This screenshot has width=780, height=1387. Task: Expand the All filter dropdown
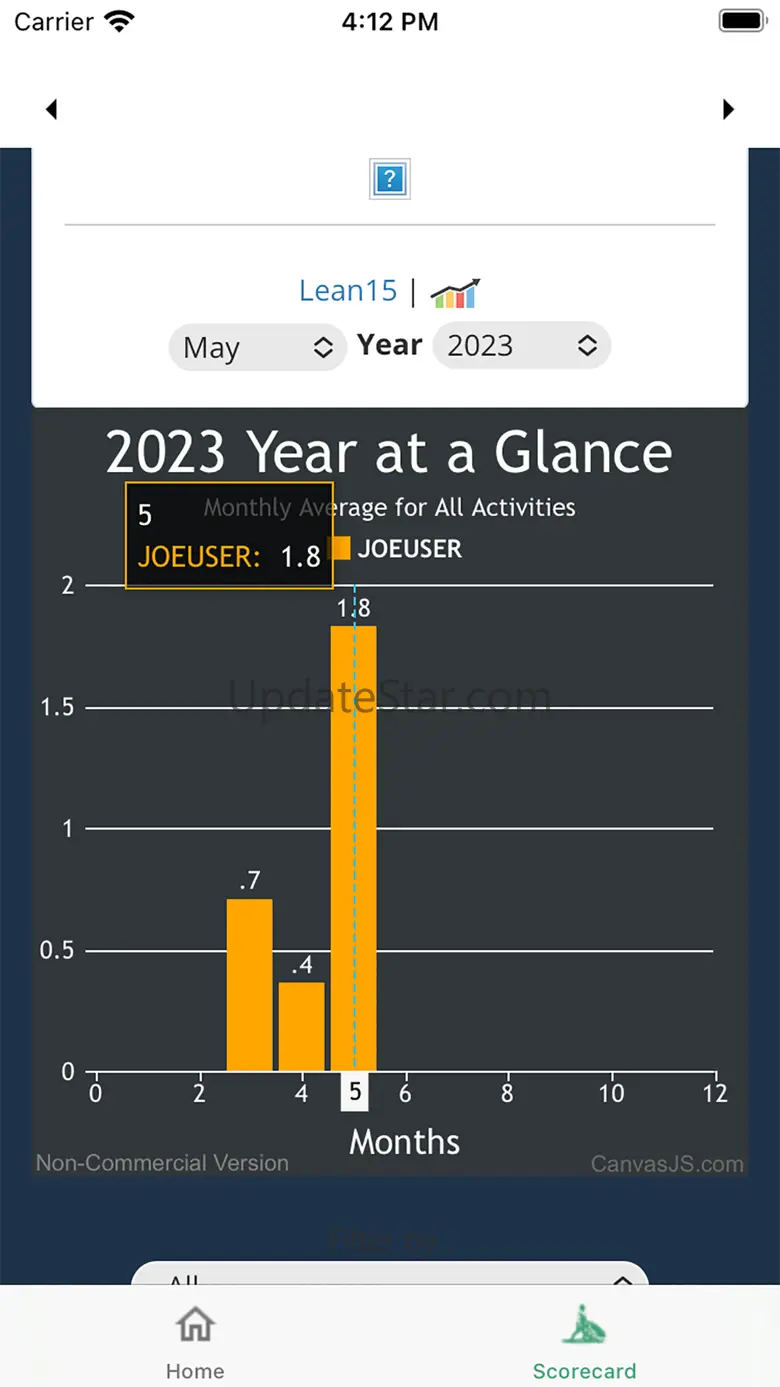tap(390, 1276)
